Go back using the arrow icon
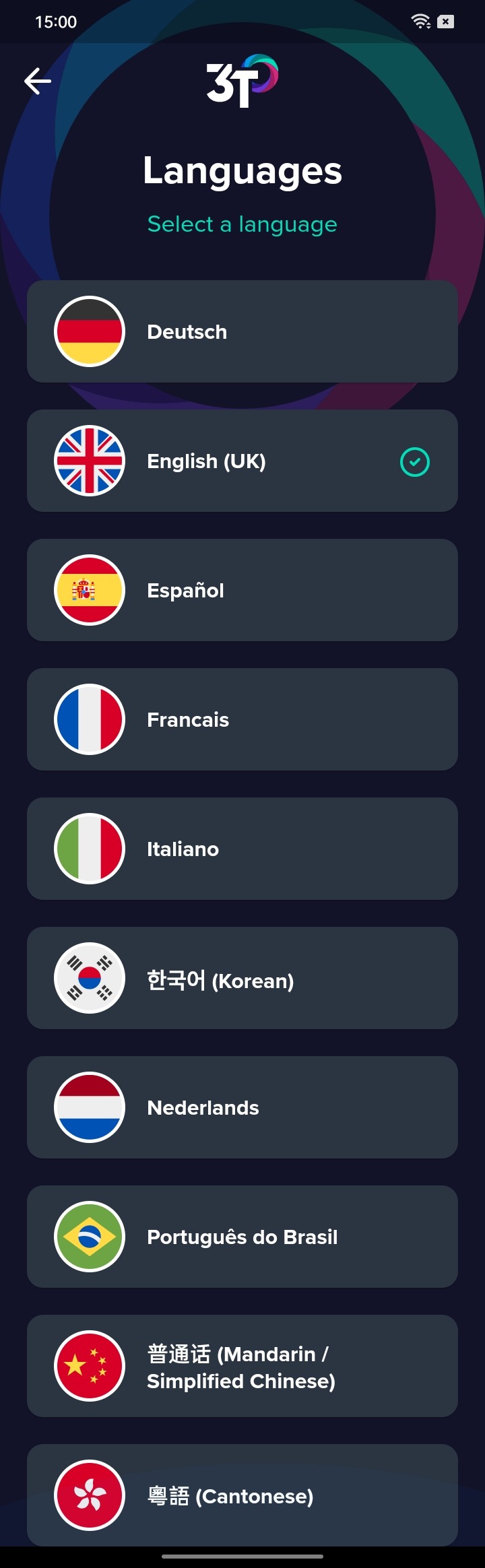 tap(38, 81)
